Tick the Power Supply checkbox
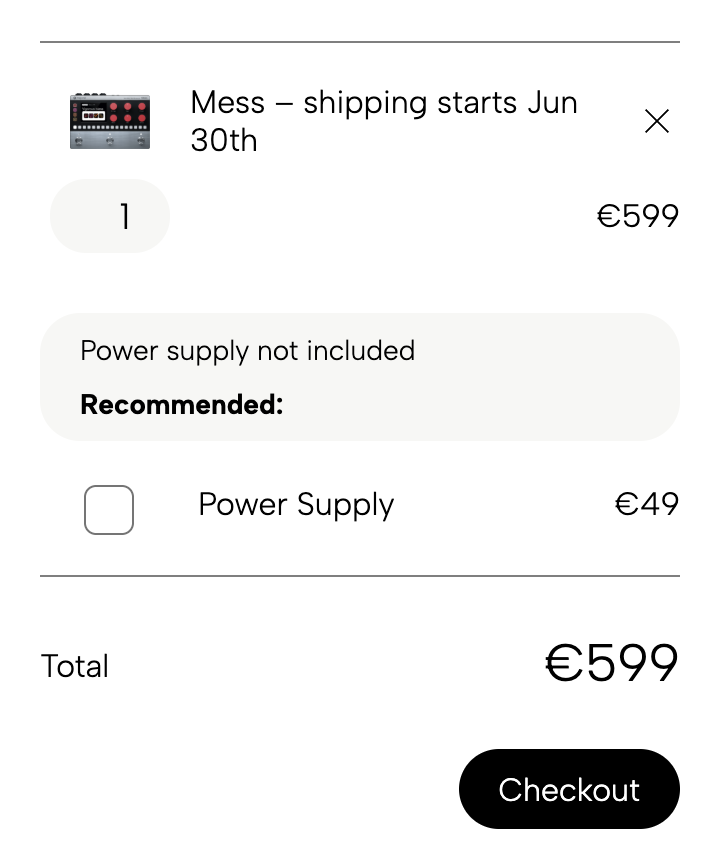Viewport: 714px width, 864px height. [x=109, y=510]
